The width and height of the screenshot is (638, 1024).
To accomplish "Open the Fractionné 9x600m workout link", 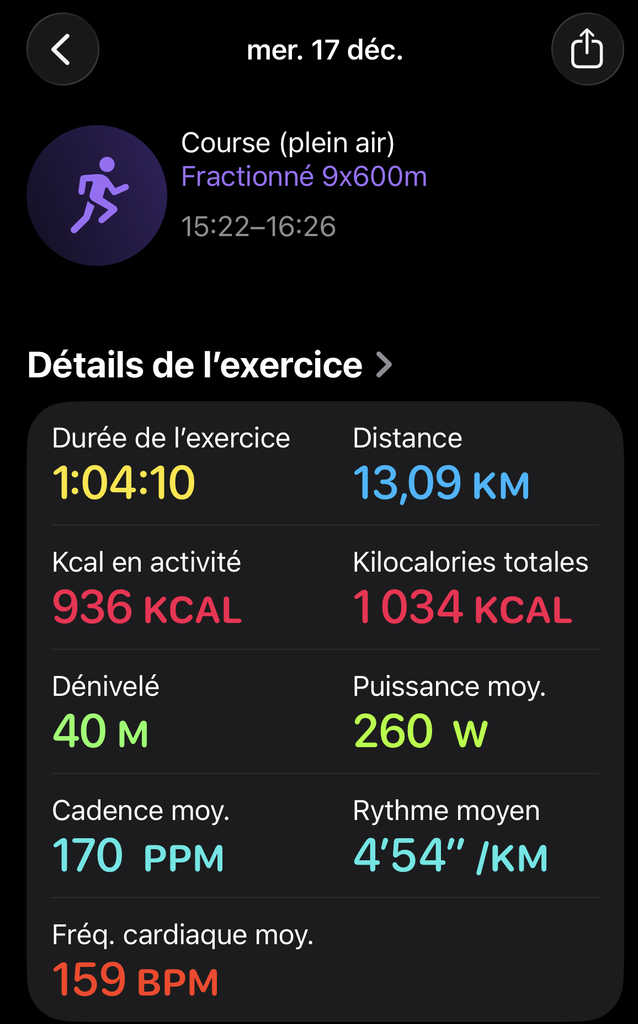I will click(304, 177).
